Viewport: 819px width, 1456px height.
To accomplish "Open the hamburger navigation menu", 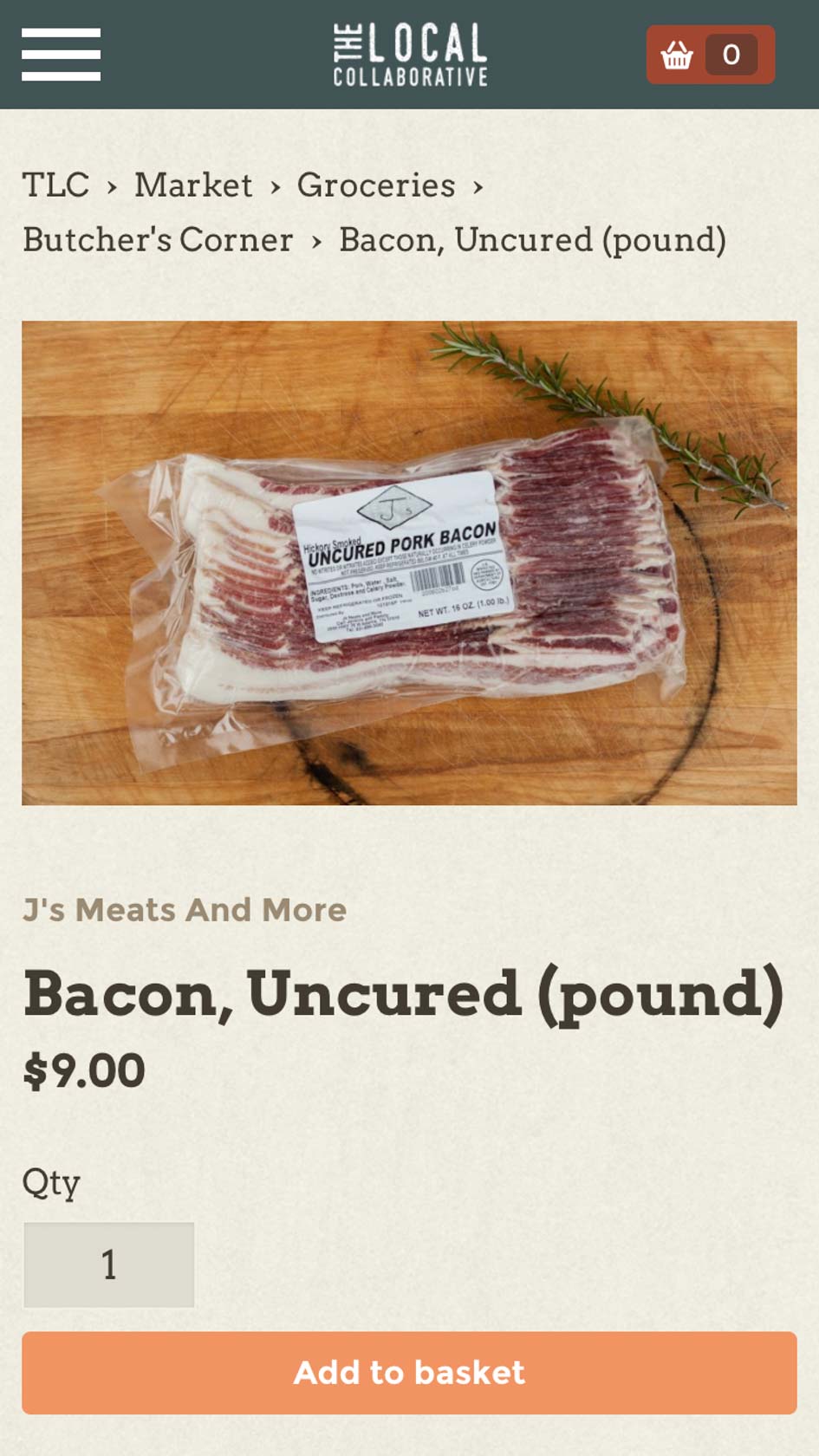I will point(61,55).
